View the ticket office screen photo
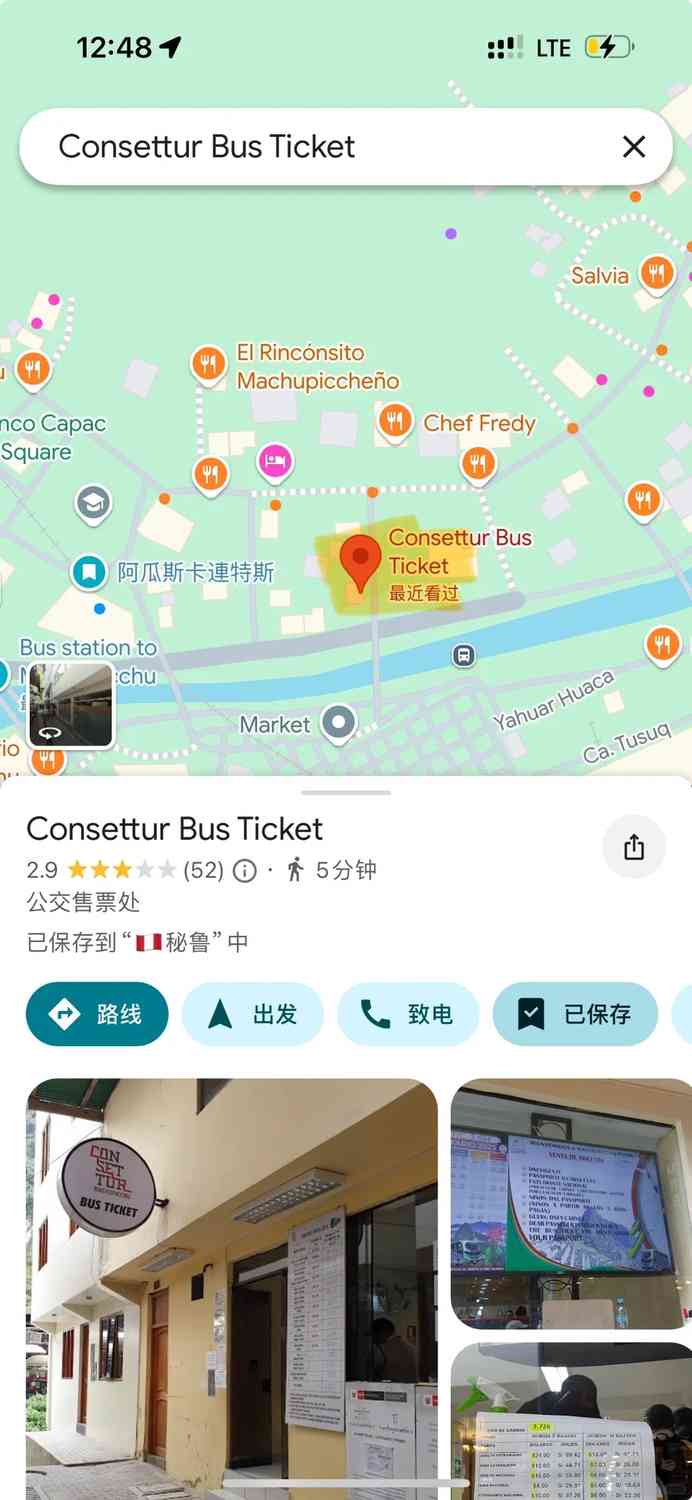 pos(571,1203)
